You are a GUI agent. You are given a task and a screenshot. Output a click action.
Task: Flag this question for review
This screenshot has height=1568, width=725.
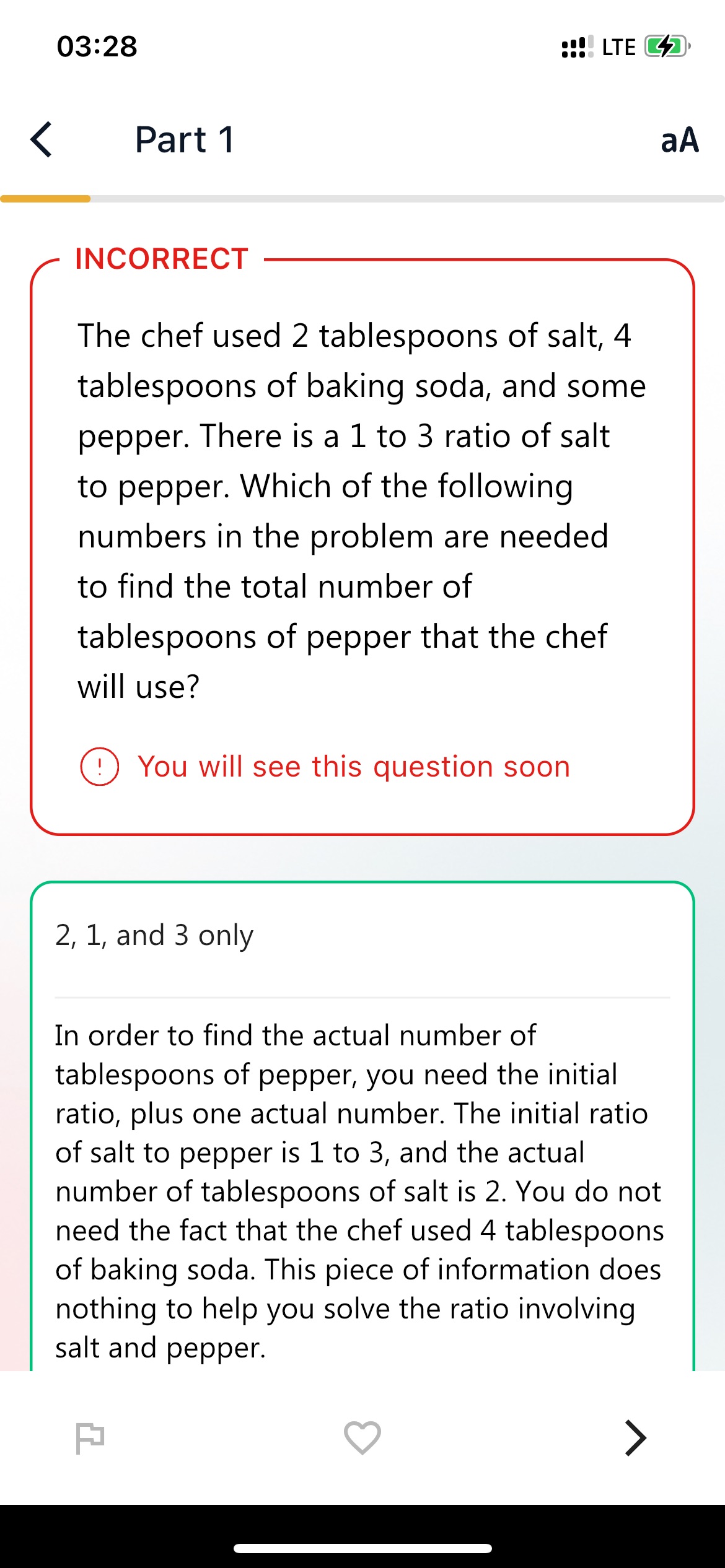pos(90,1437)
